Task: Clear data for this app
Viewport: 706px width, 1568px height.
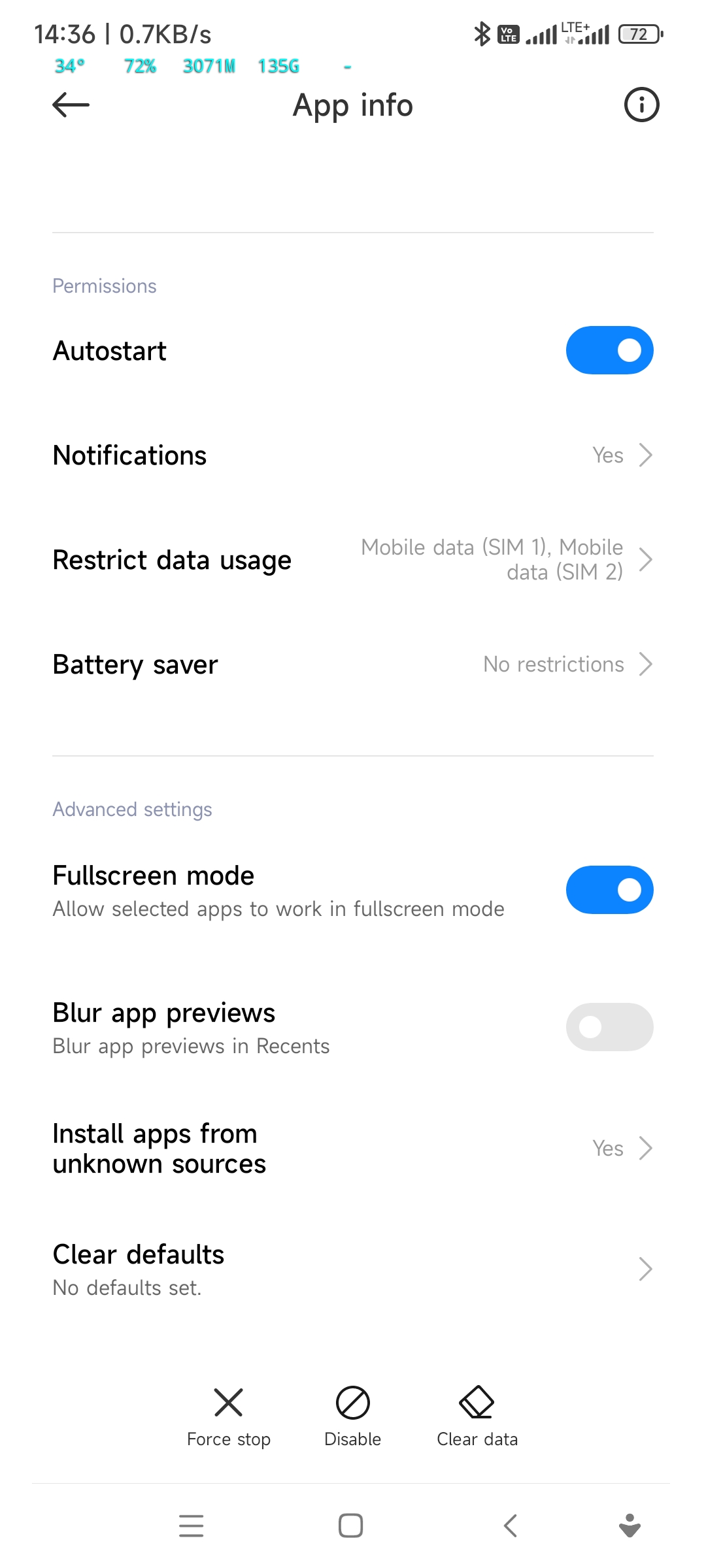Action: [477, 1416]
